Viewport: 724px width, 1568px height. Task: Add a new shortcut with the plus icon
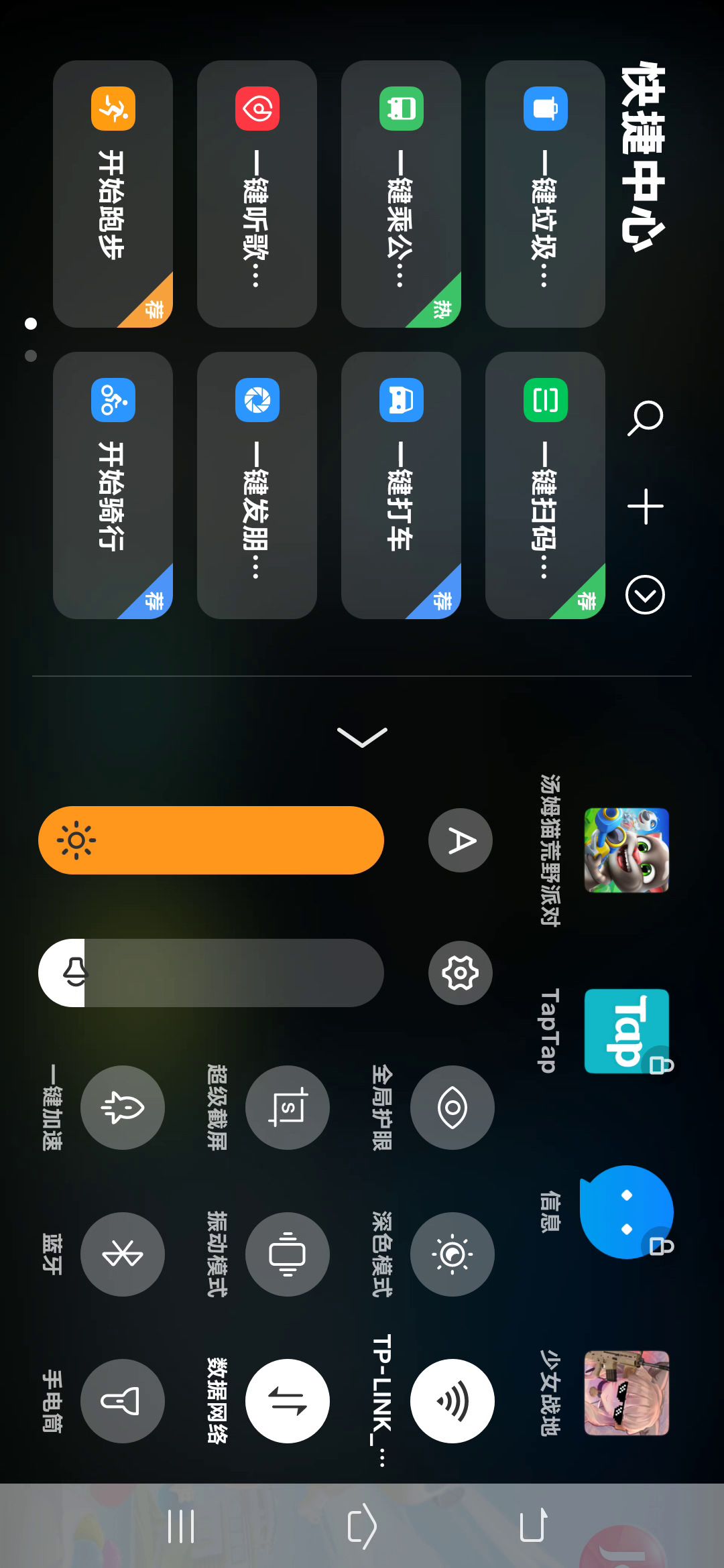pos(645,507)
